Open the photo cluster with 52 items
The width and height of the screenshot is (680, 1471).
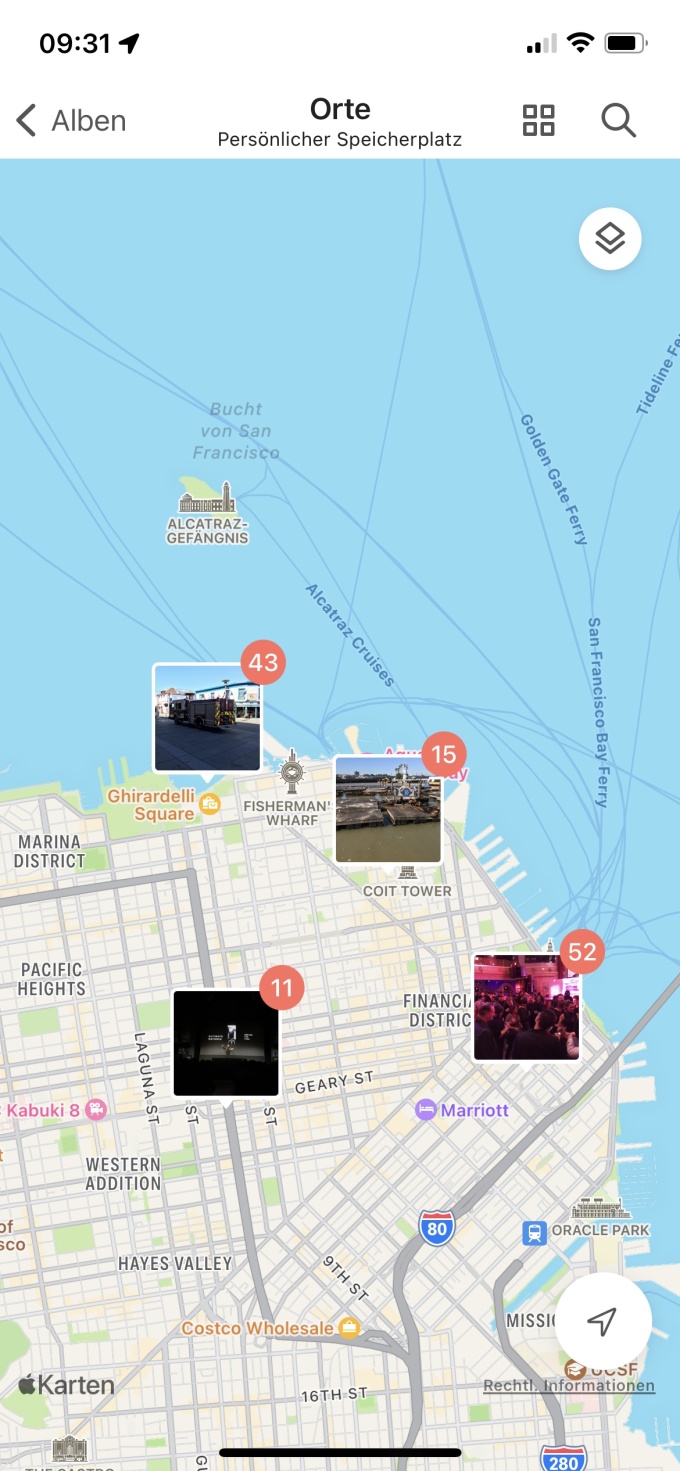pyautogui.click(x=527, y=1007)
